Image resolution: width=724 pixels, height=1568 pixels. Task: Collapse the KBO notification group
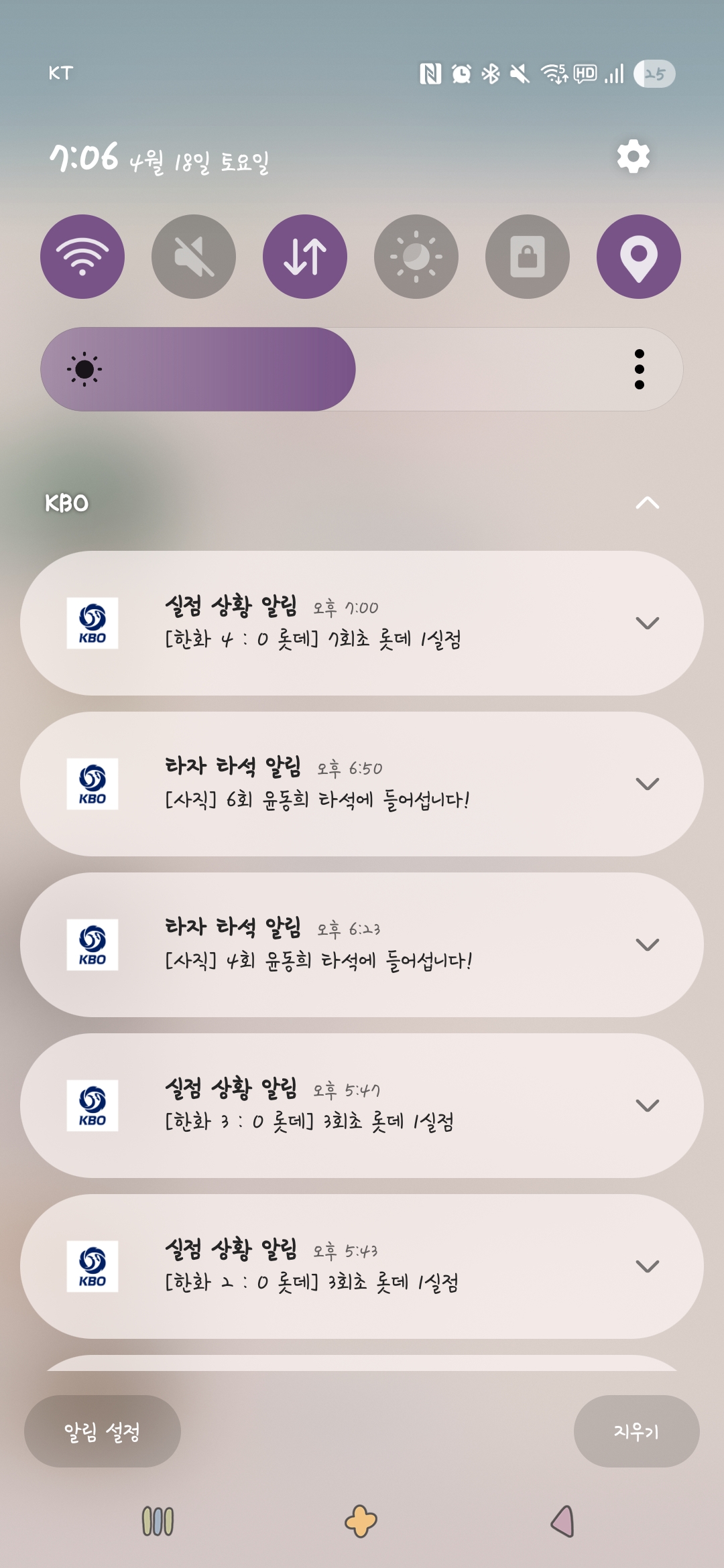647,503
